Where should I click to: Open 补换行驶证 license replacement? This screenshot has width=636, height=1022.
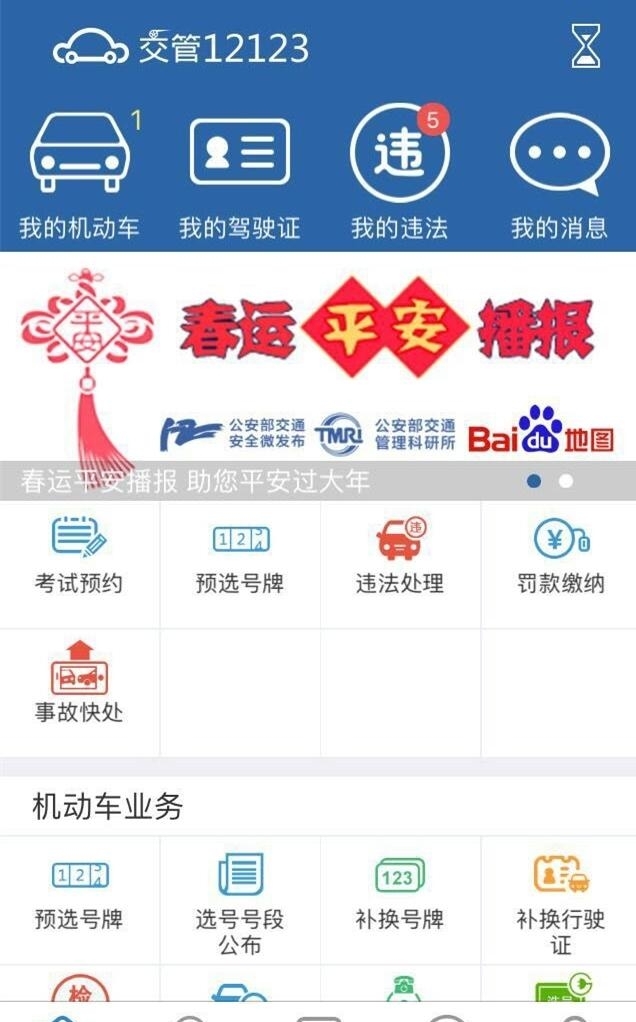[560, 900]
